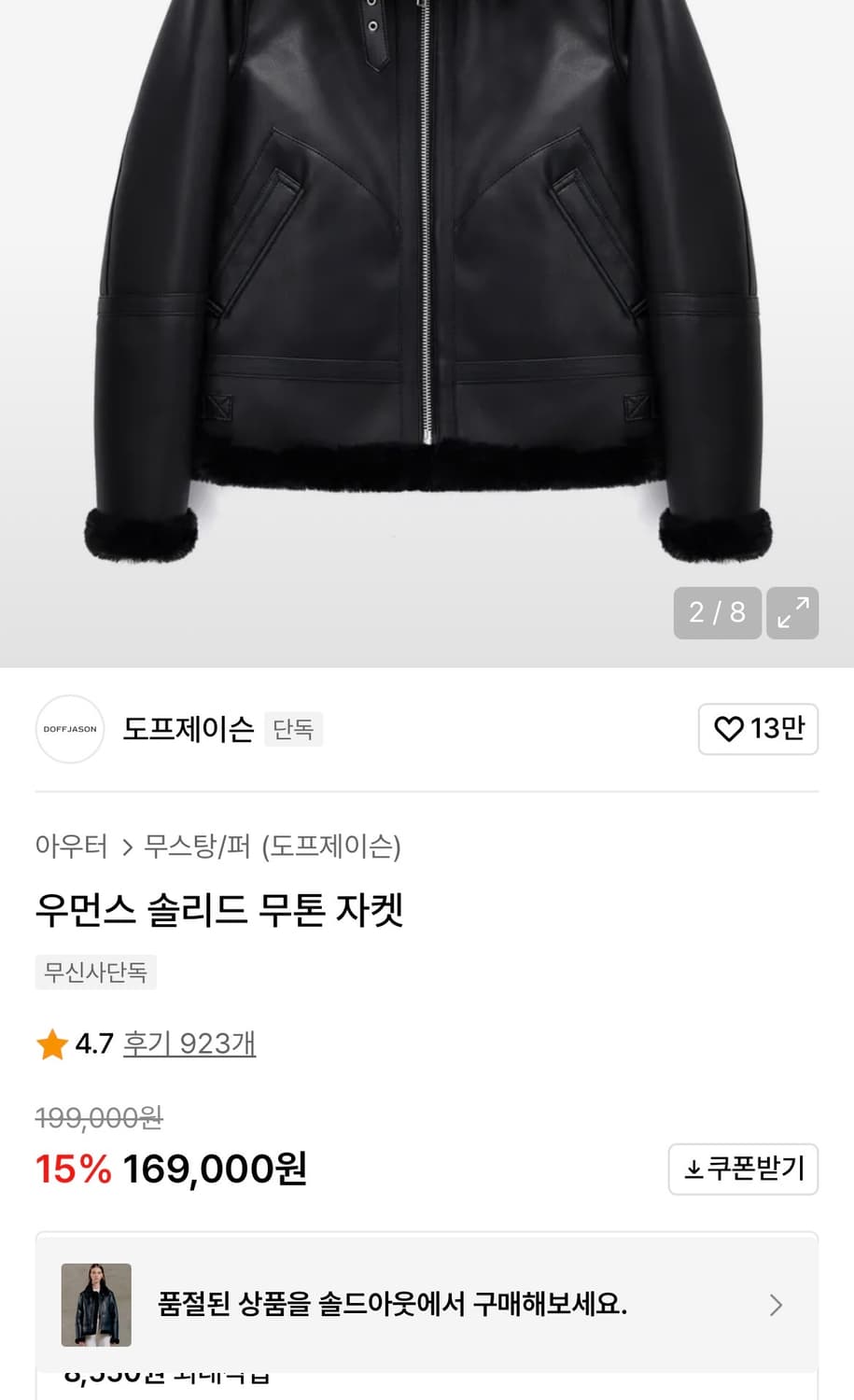This screenshot has width=854, height=1400.
Task: Select the product title 우먼스 솔리드 무톤 자켓
Action: point(219,912)
